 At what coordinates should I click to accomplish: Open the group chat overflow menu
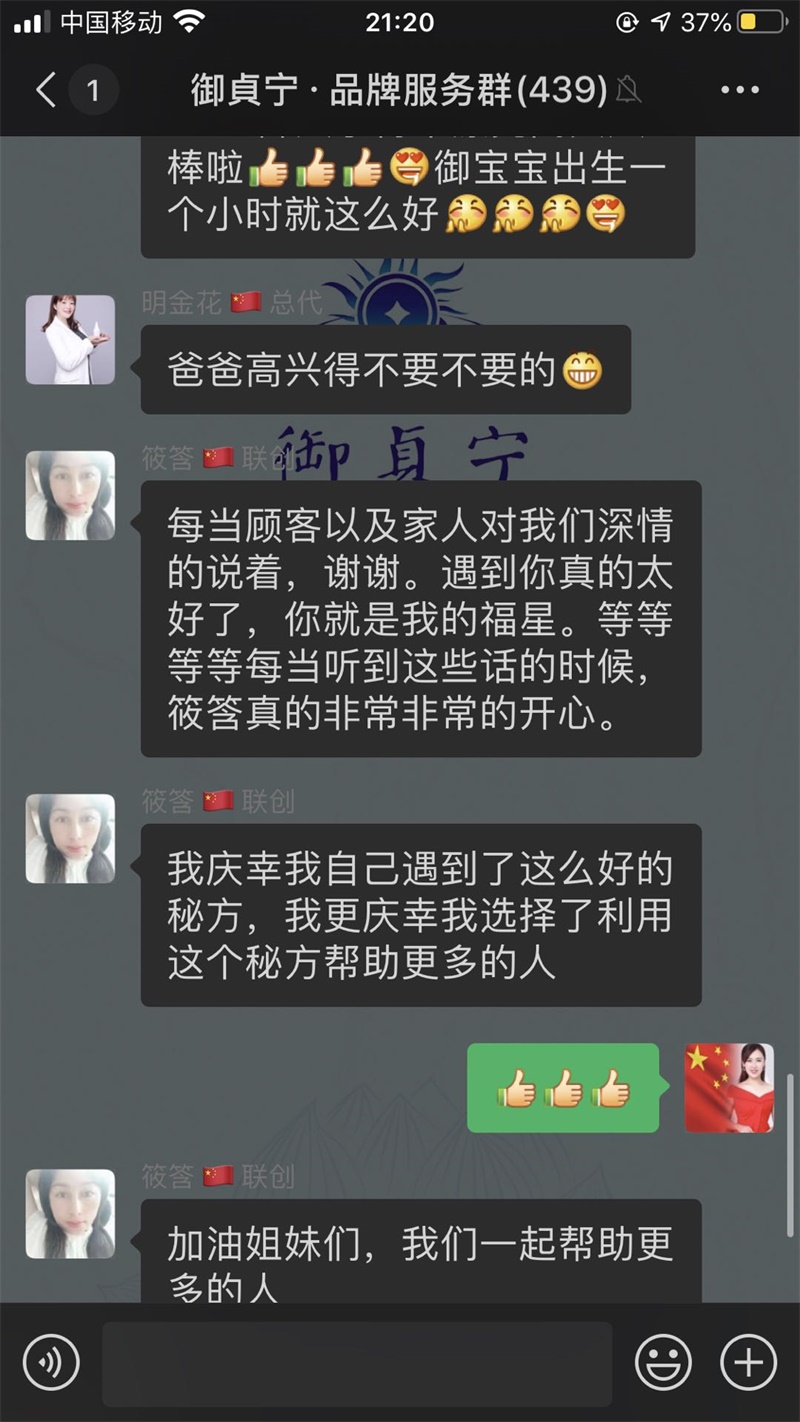(740, 91)
